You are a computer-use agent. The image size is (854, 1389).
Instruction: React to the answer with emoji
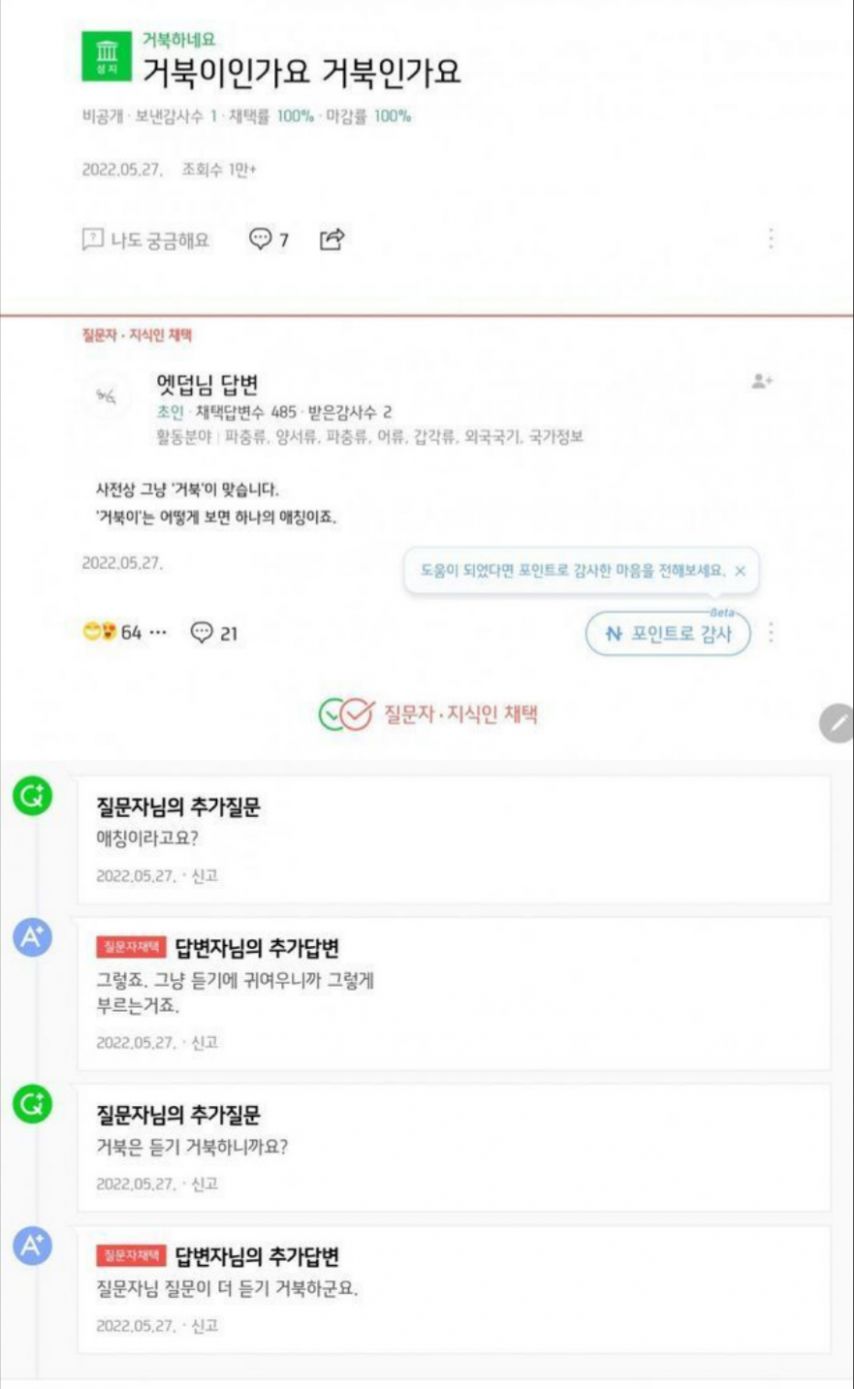pyautogui.click(x=97, y=632)
